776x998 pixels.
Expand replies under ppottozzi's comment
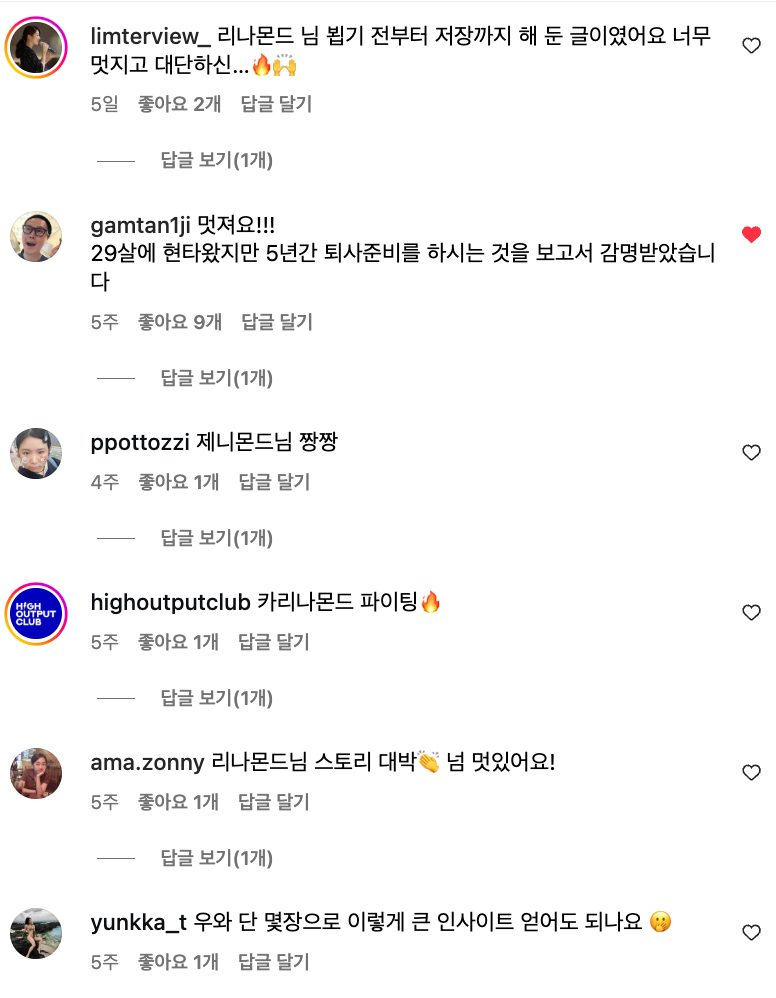pyautogui.click(x=216, y=538)
